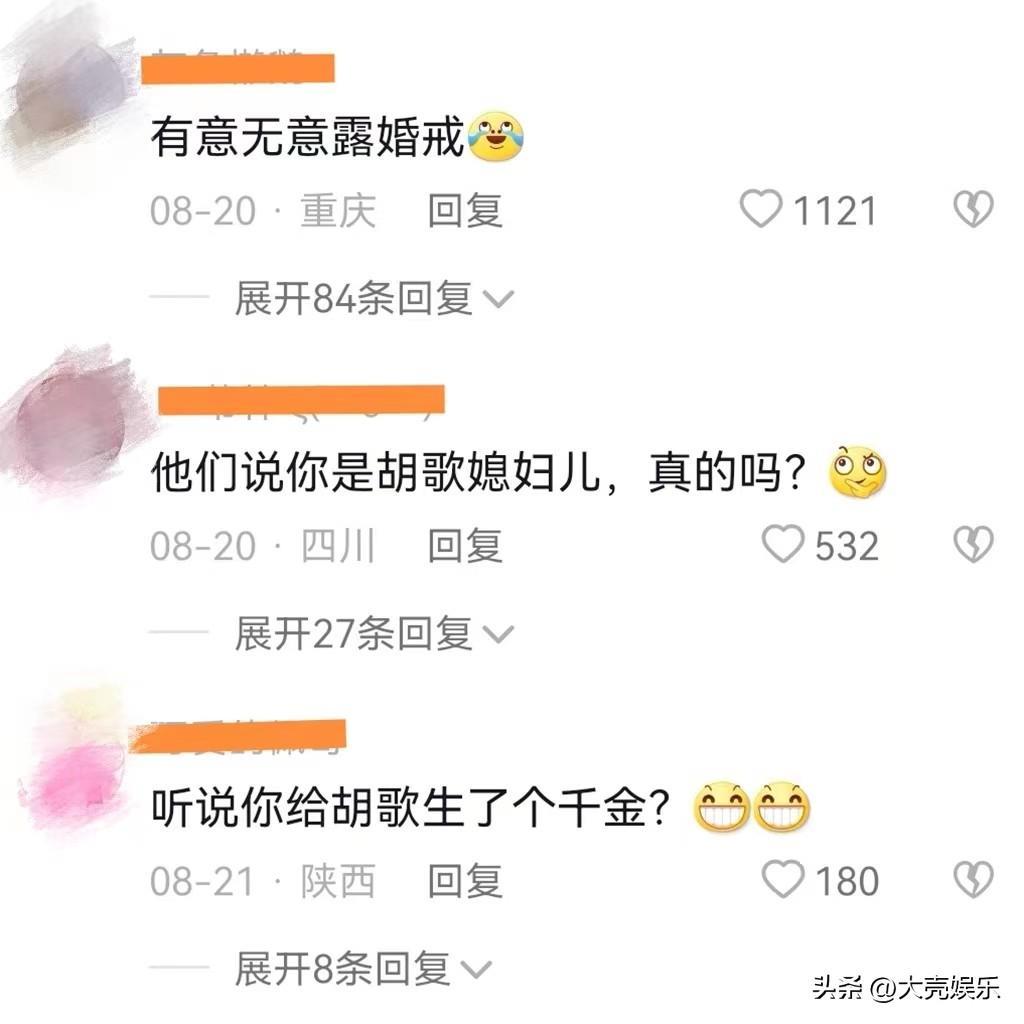The height and width of the screenshot is (1024, 1024).
Task: Reply to the comment from 重庆
Action: click(465, 211)
